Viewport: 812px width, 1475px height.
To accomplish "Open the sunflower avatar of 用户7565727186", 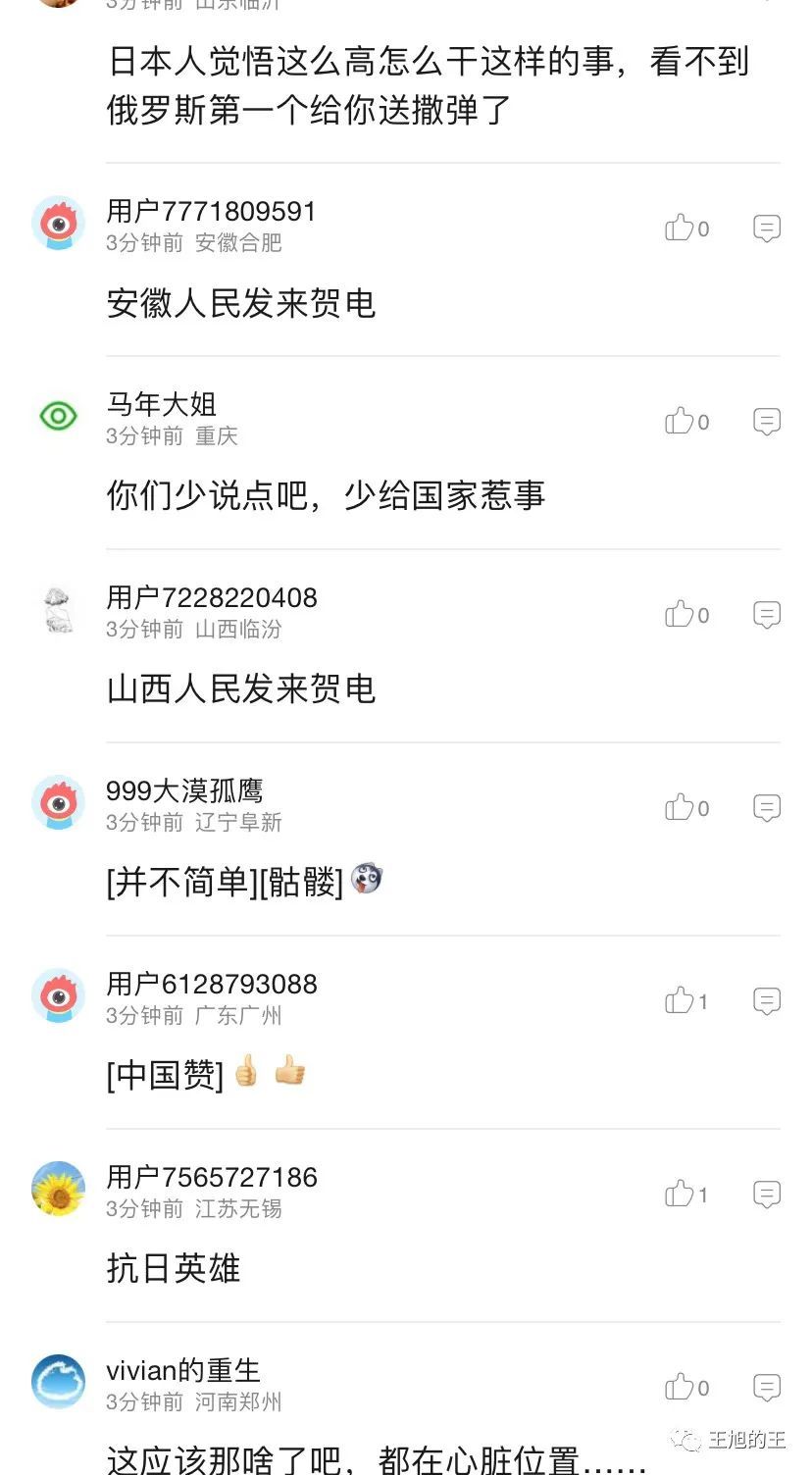I will [58, 1189].
